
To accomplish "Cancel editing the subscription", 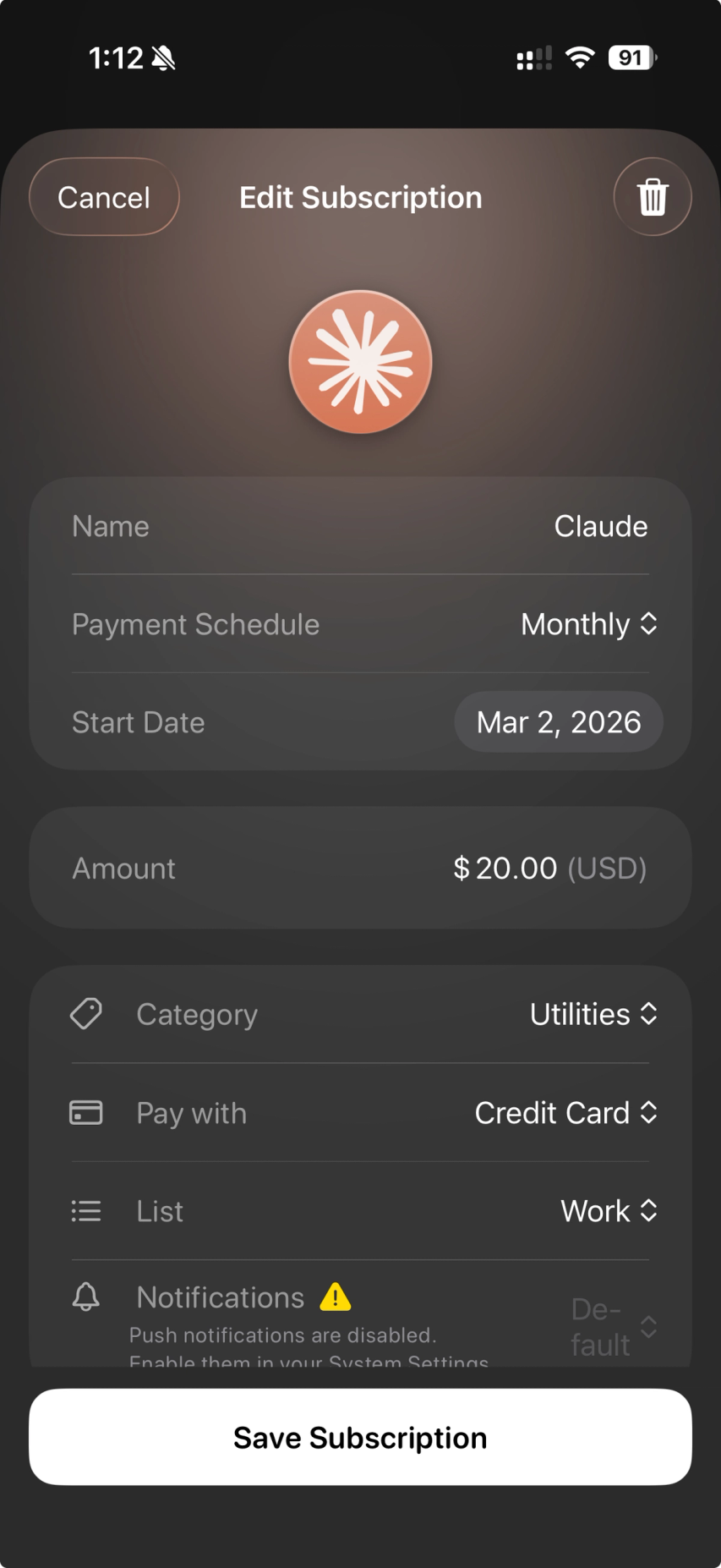I will 104,197.
